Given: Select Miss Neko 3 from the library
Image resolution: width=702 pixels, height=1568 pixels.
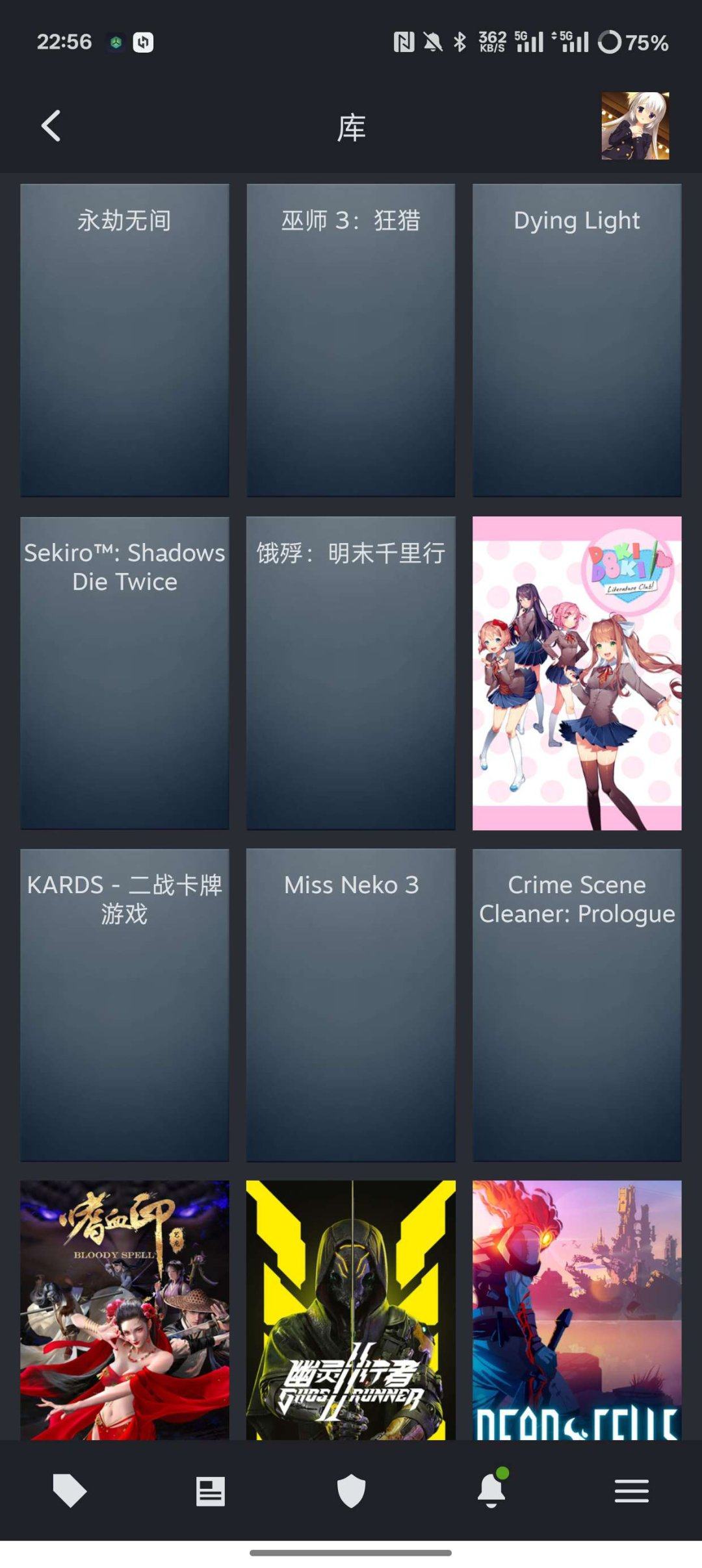Looking at the screenshot, I should pyautogui.click(x=350, y=1004).
